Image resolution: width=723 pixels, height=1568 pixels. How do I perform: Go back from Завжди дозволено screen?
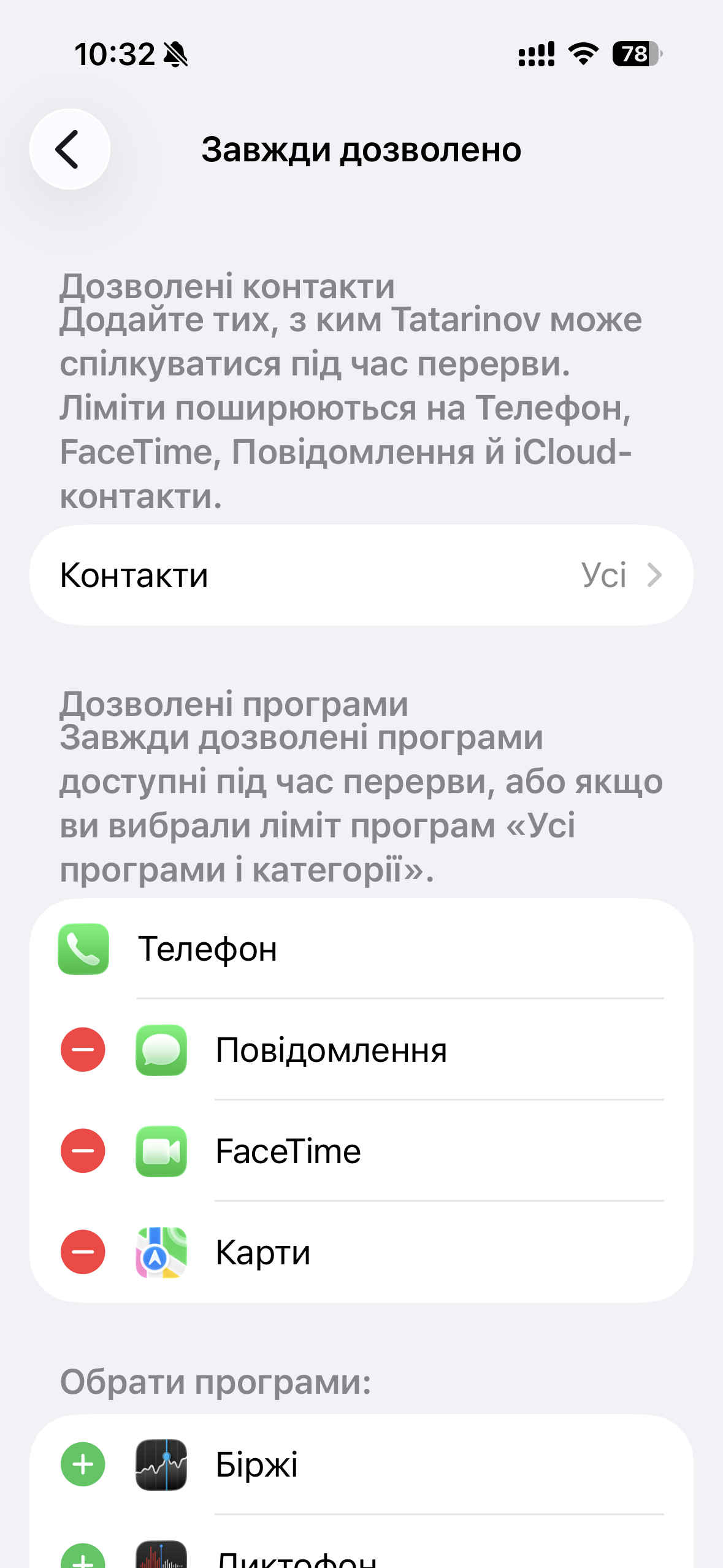69,149
